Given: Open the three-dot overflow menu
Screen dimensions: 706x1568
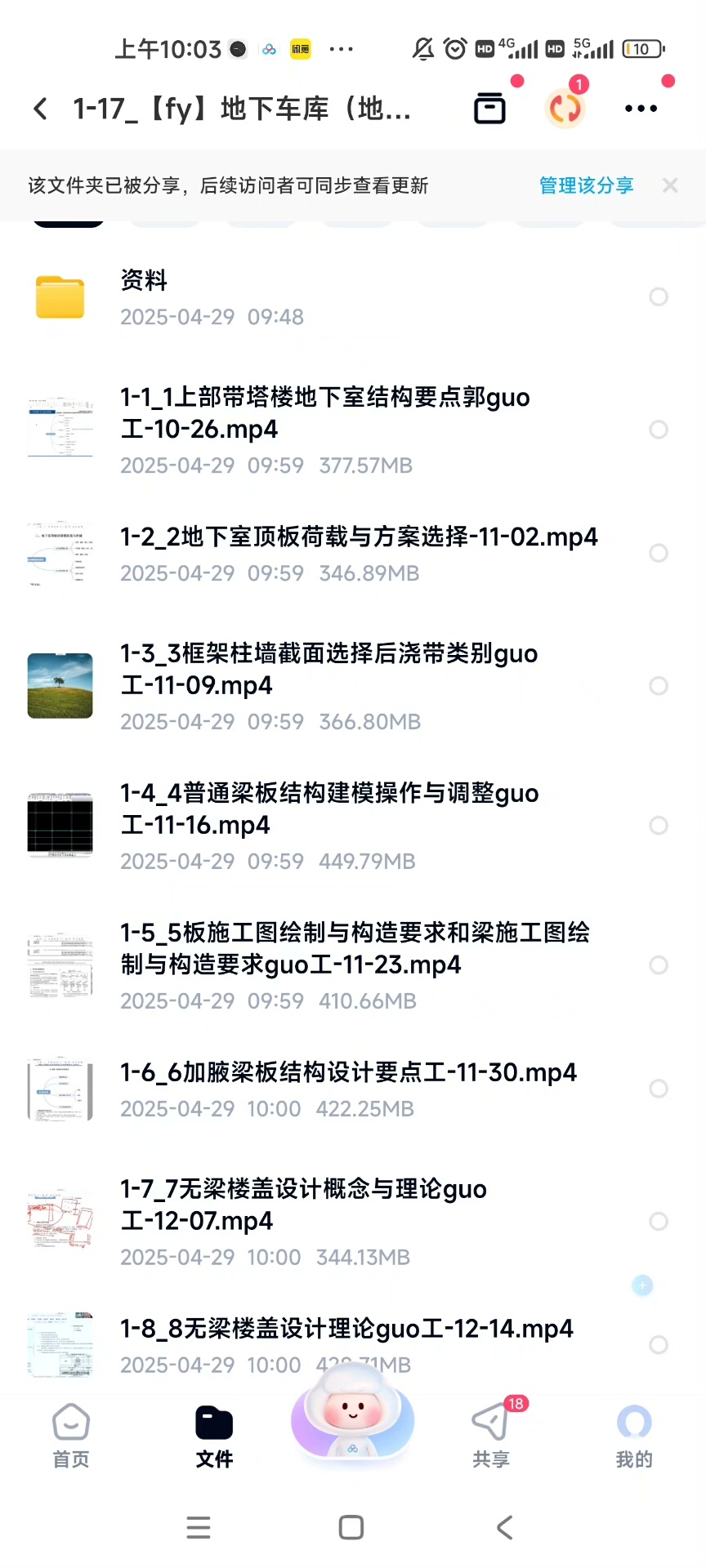Looking at the screenshot, I should (641, 109).
